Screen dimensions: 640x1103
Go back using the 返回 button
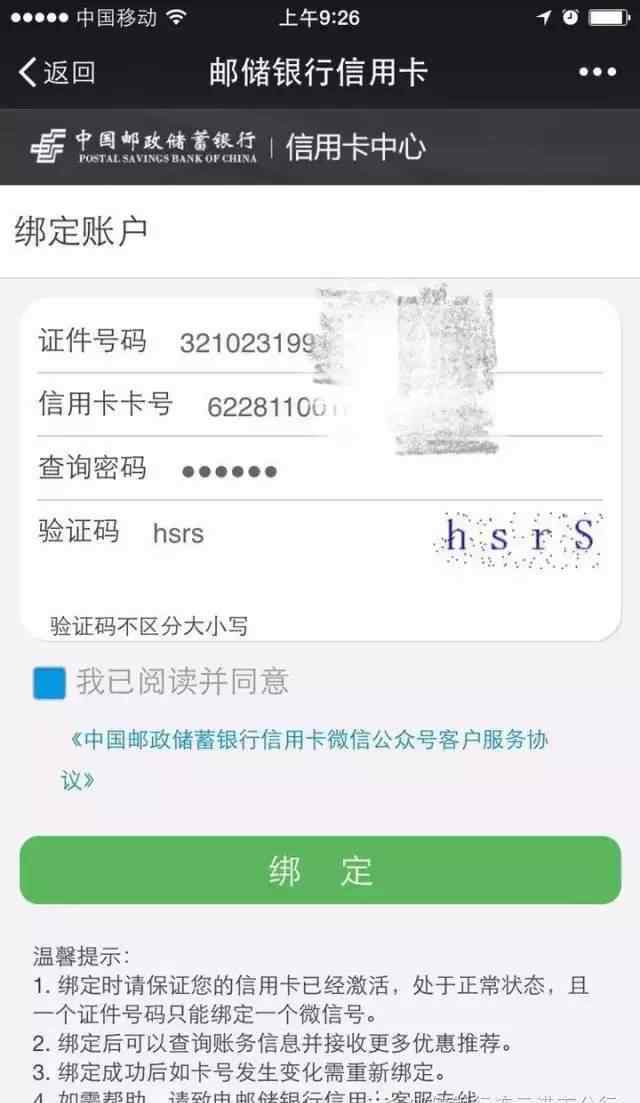pos(57,71)
